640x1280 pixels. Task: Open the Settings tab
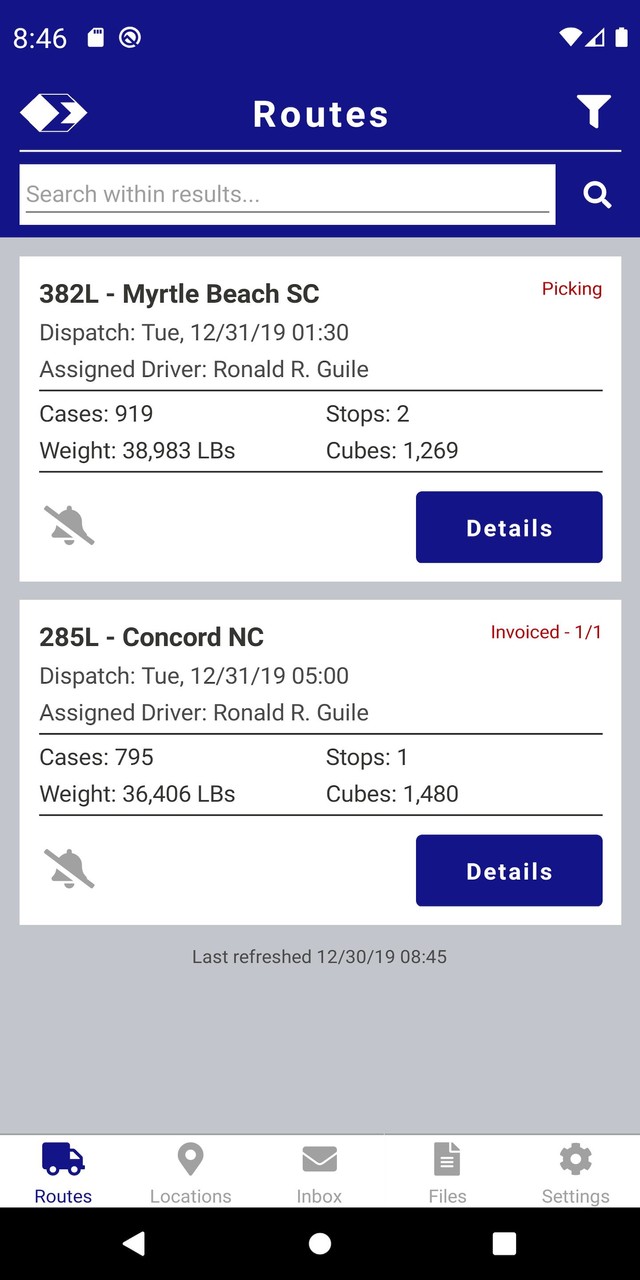click(575, 1174)
